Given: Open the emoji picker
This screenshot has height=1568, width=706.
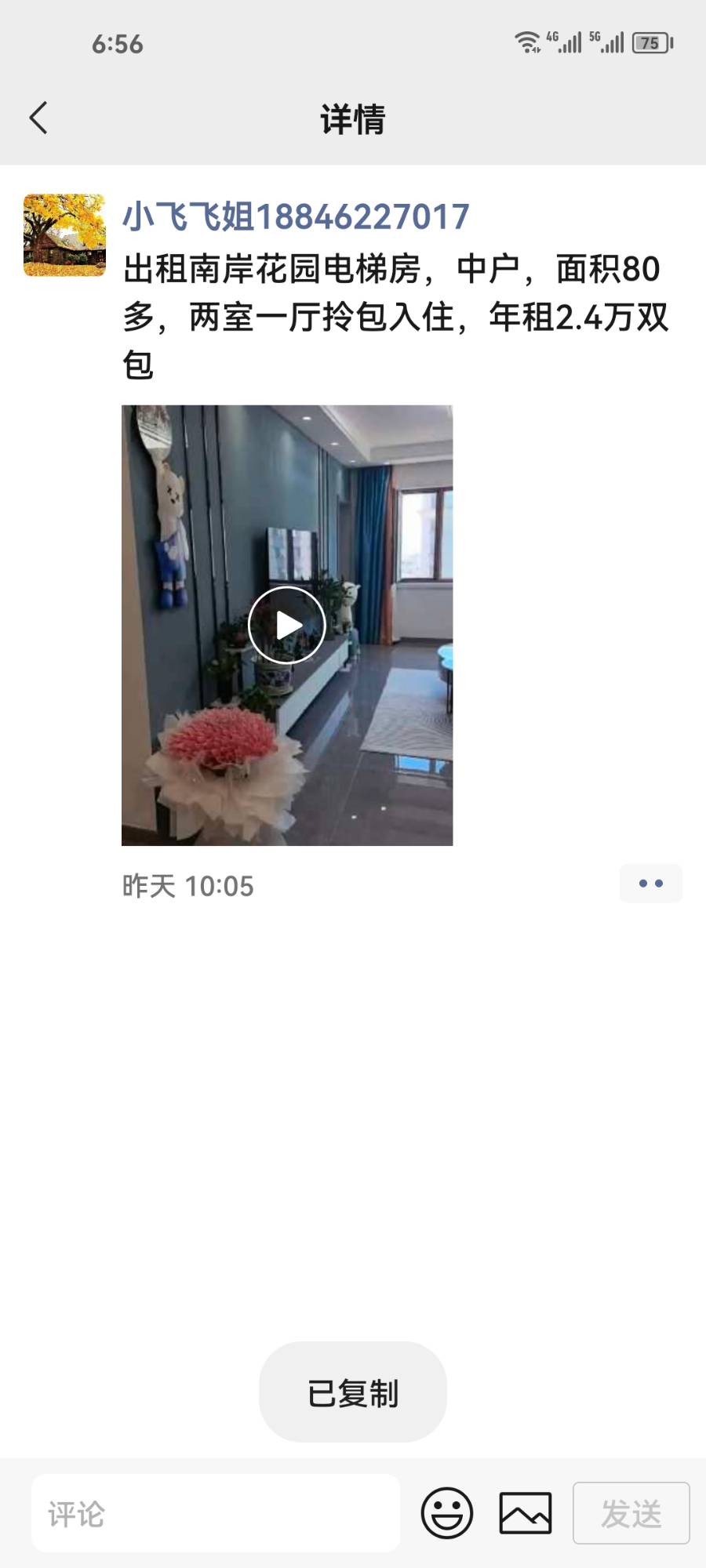Looking at the screenshot, I should pos(447,1513).
